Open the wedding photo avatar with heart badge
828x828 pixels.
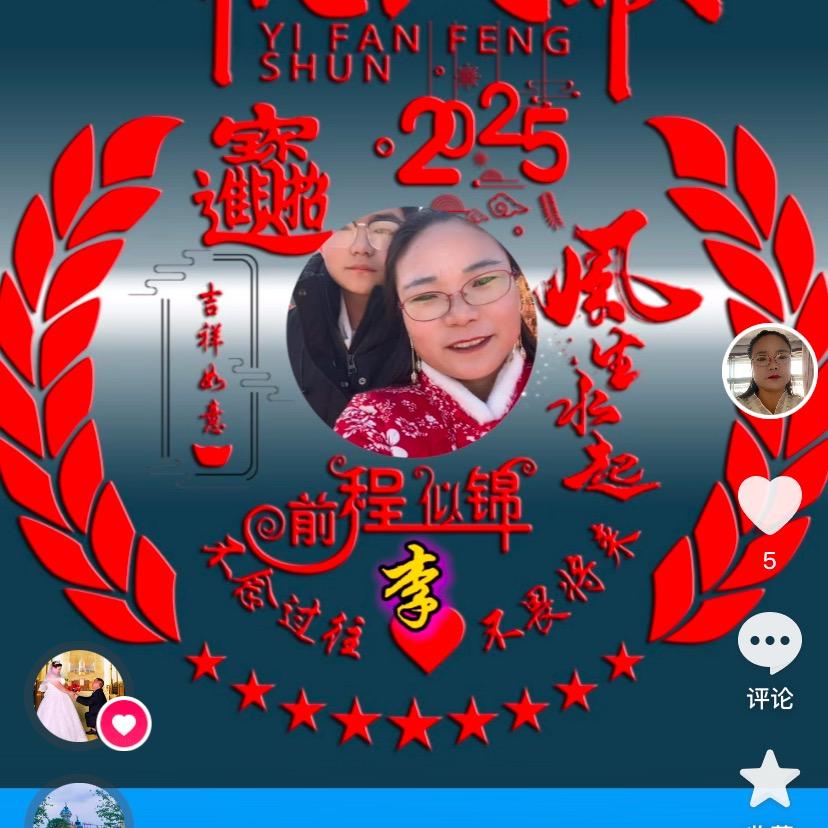click(x=79, y=696)
